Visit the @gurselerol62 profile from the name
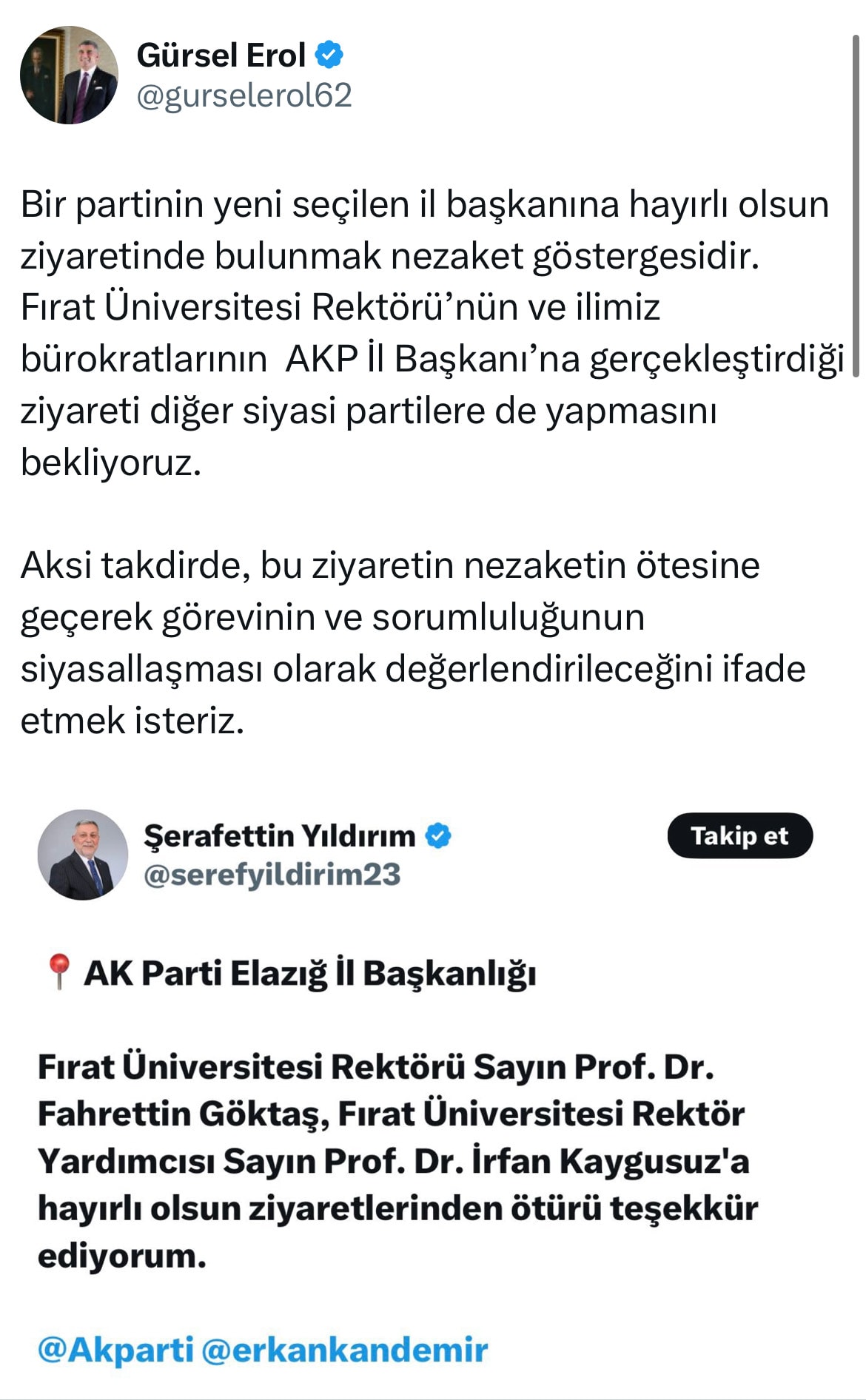Screen dimensions: 866x1400 221,55
